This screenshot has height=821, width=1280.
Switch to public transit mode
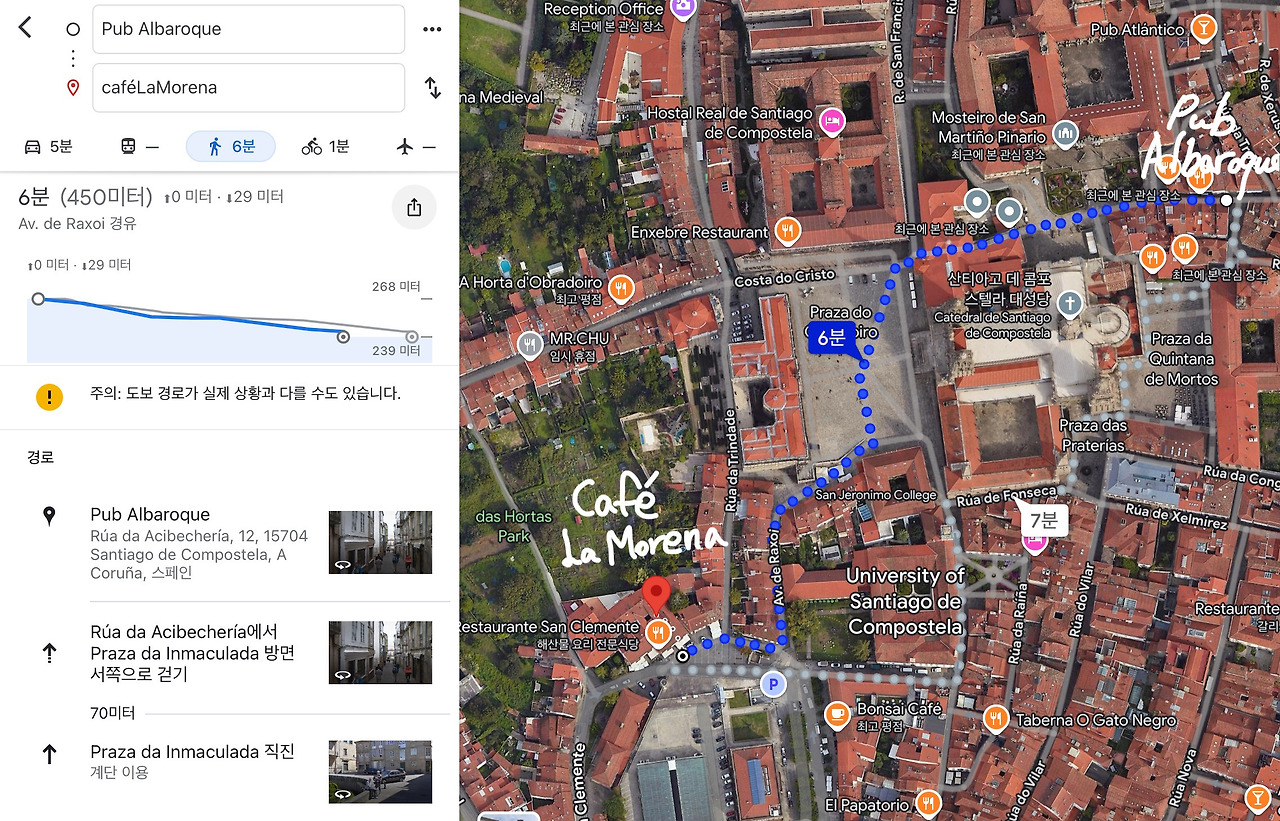(139, 147)
